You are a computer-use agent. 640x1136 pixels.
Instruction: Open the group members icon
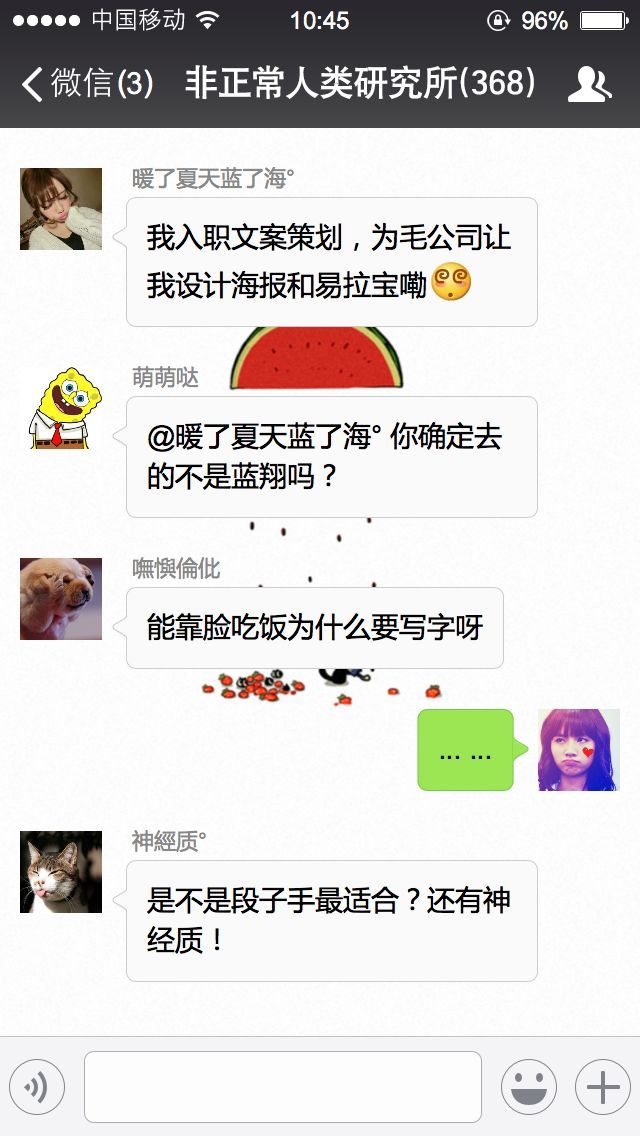point(589,84)
